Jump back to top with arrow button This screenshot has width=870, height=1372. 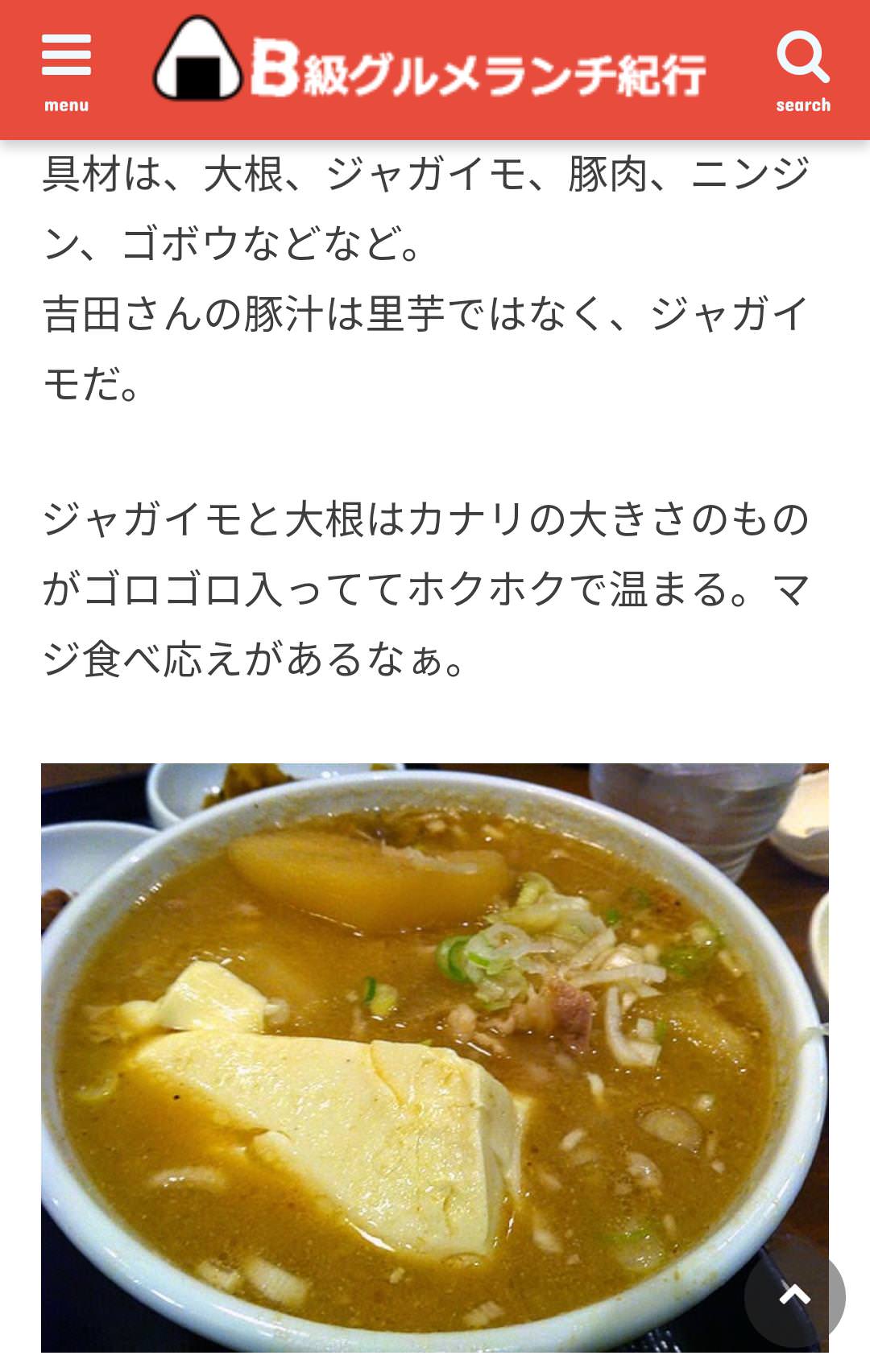pos(794,1296)
